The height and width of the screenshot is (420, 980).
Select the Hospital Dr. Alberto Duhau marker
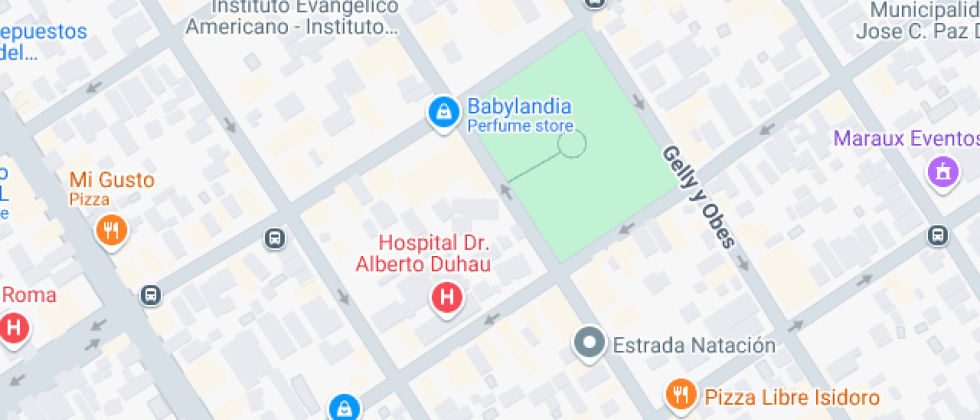[x=447, y=298]
